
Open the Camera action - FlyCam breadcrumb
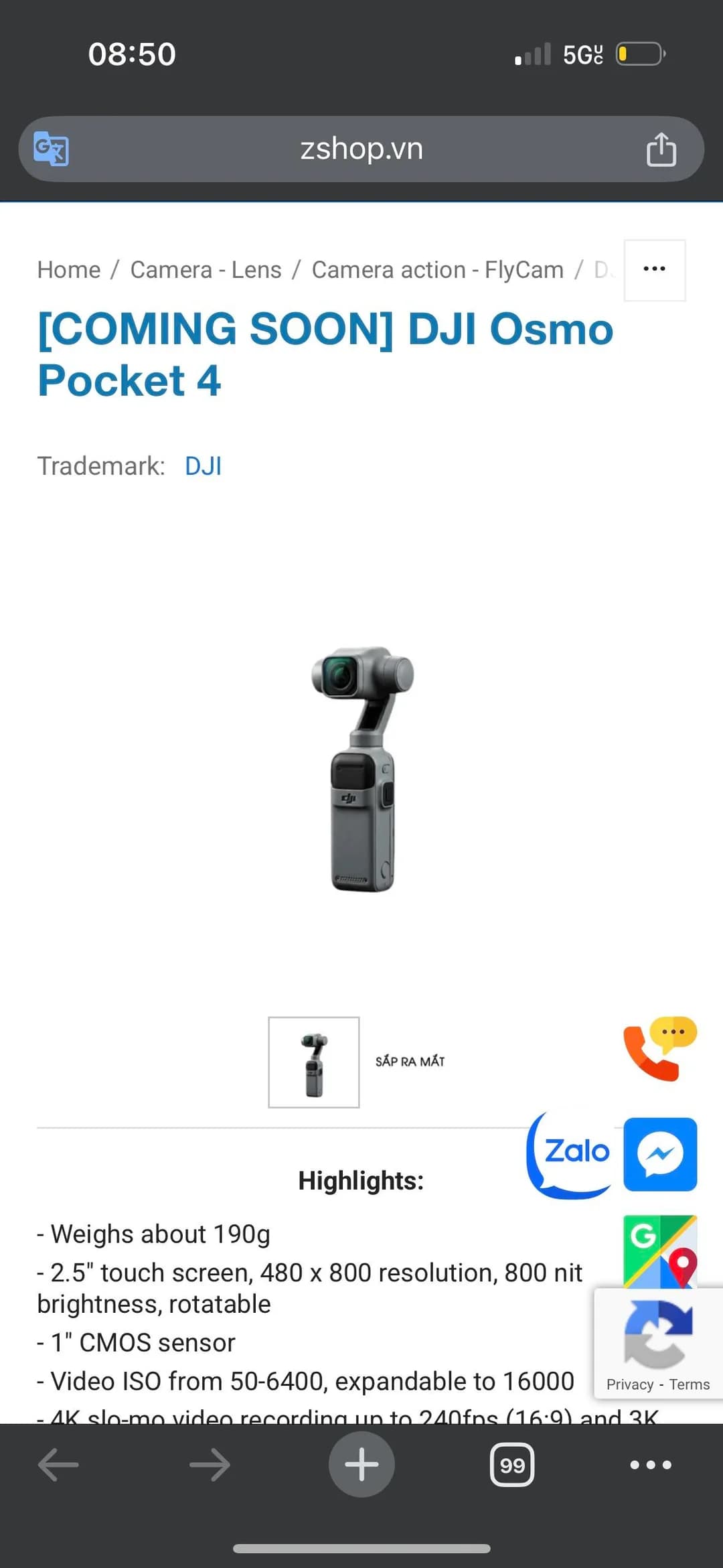click(x=438, y=270)
